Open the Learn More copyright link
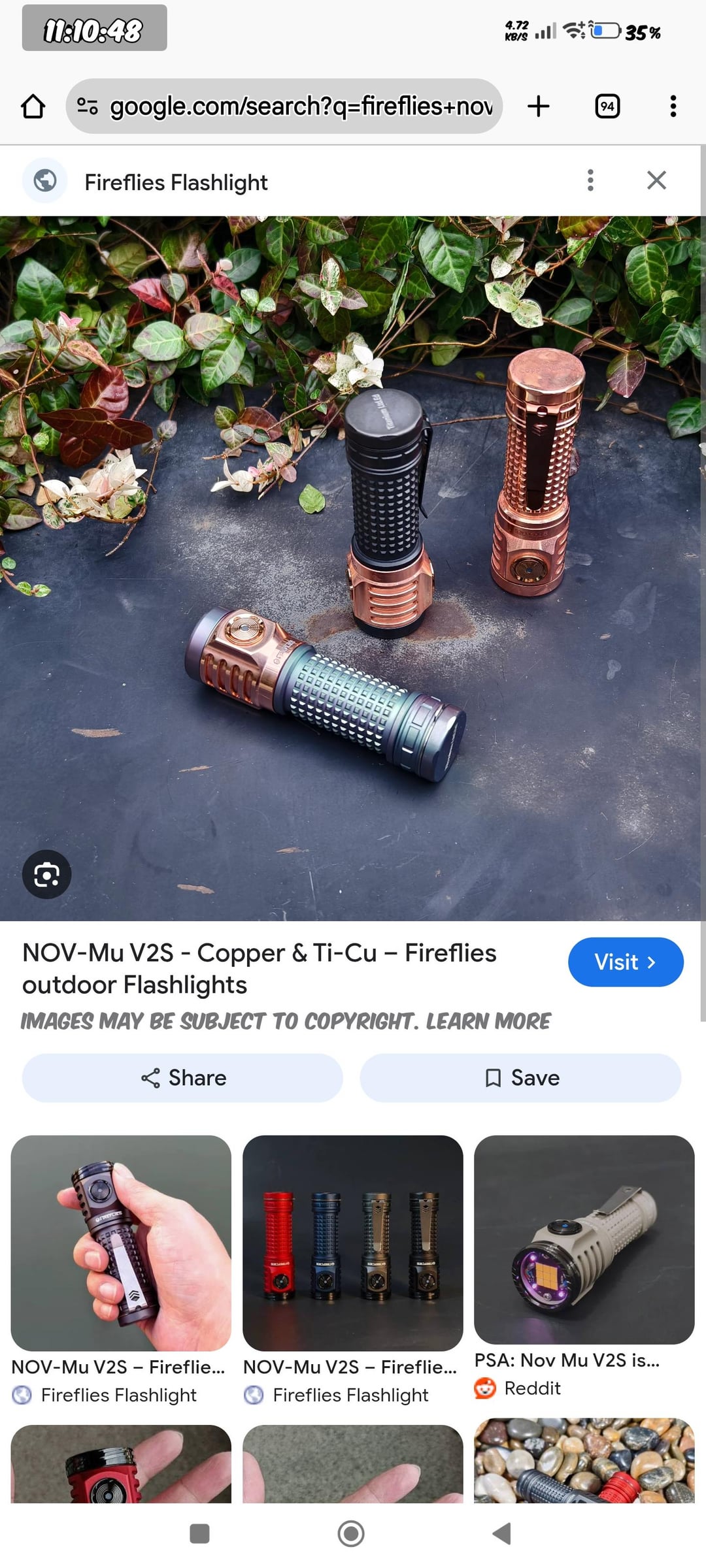Viewport: 706px width, 1568px height. tap(488, 1021)
